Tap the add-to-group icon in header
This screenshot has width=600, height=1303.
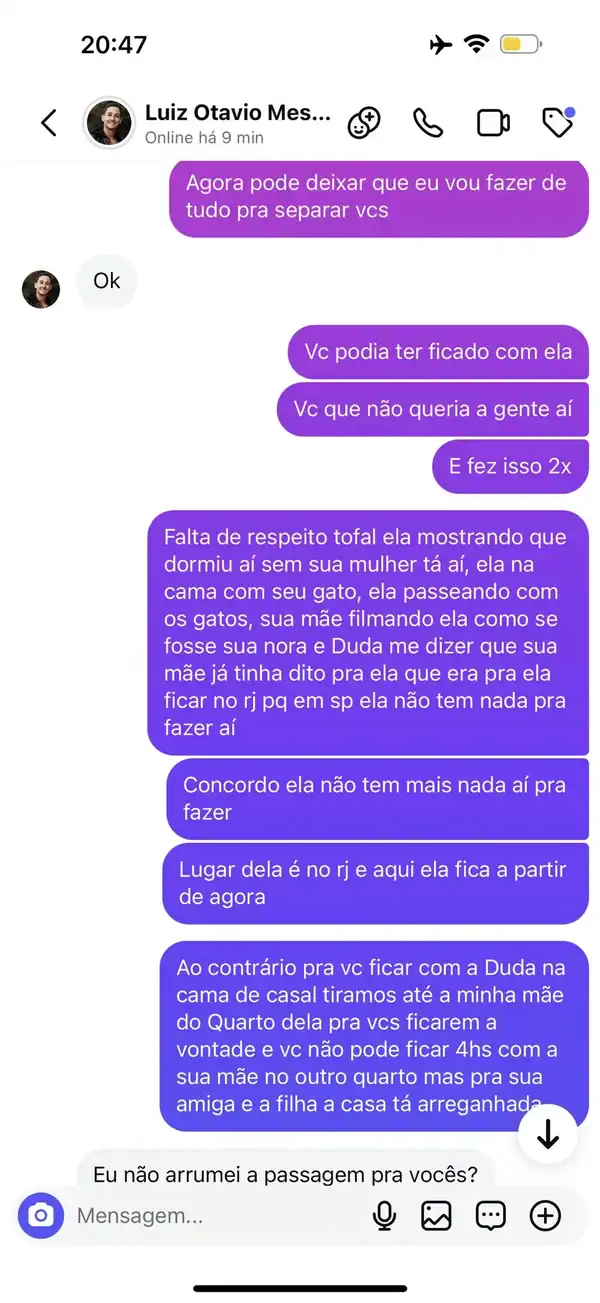pyautogui.click(x=363, y=123)
